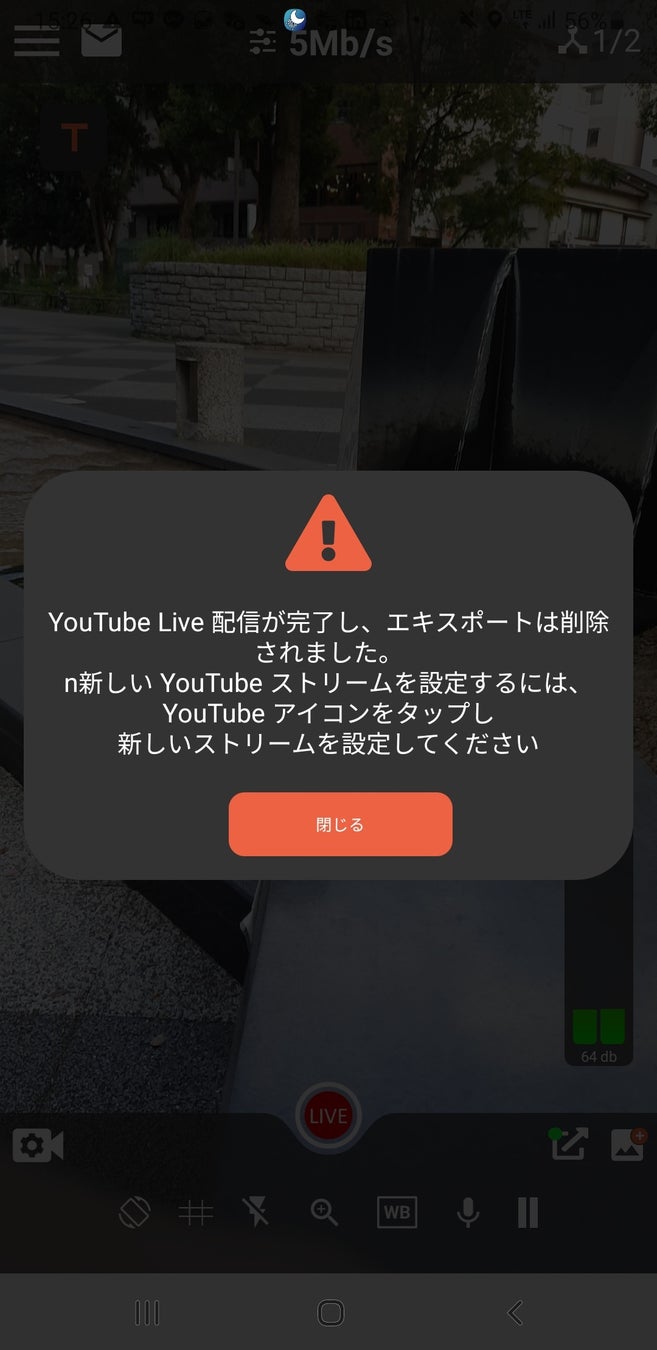This screenshot has width=657, height=1350.
Task: Go to the system home screen
Action: pyautogui.click(x=330, y=1312)
